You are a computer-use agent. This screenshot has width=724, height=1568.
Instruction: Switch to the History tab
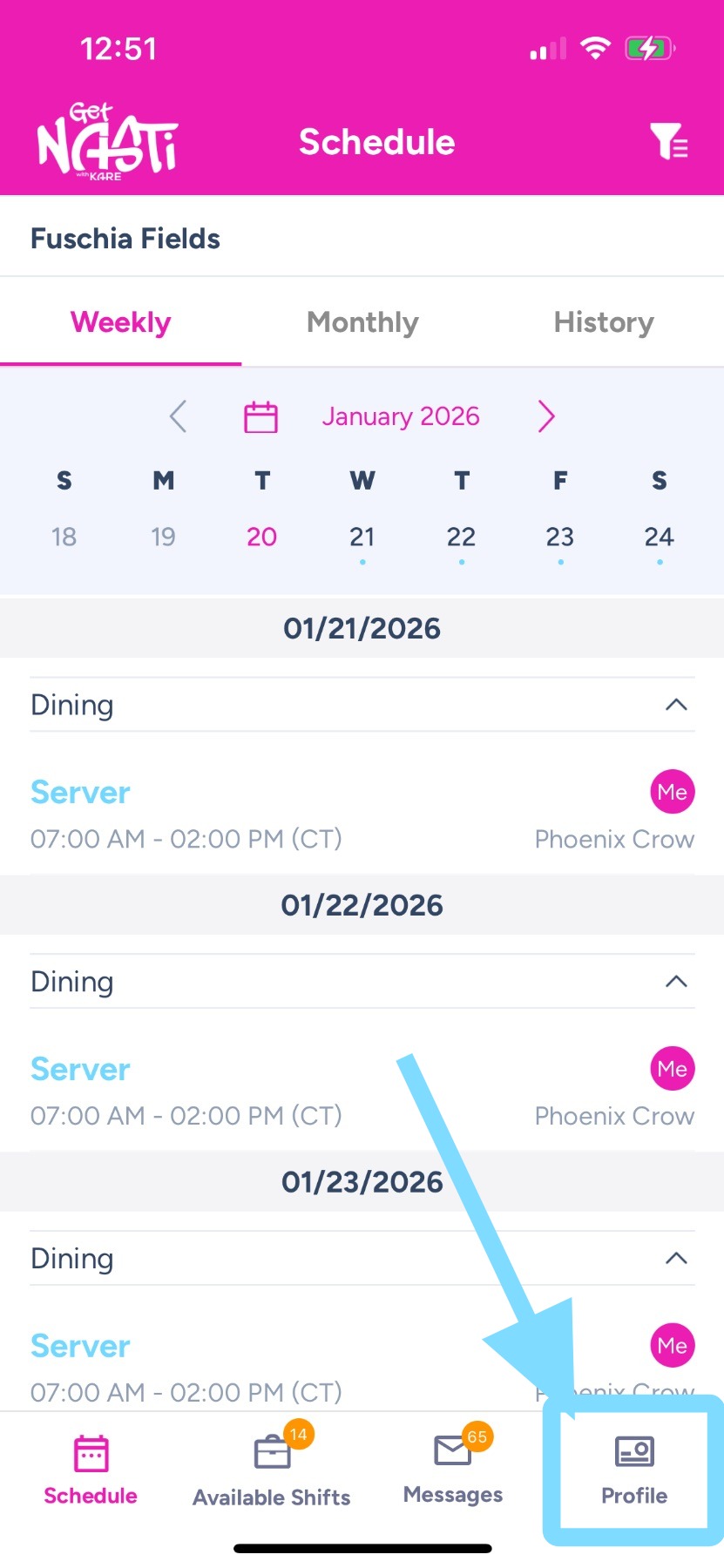[604, 322]
